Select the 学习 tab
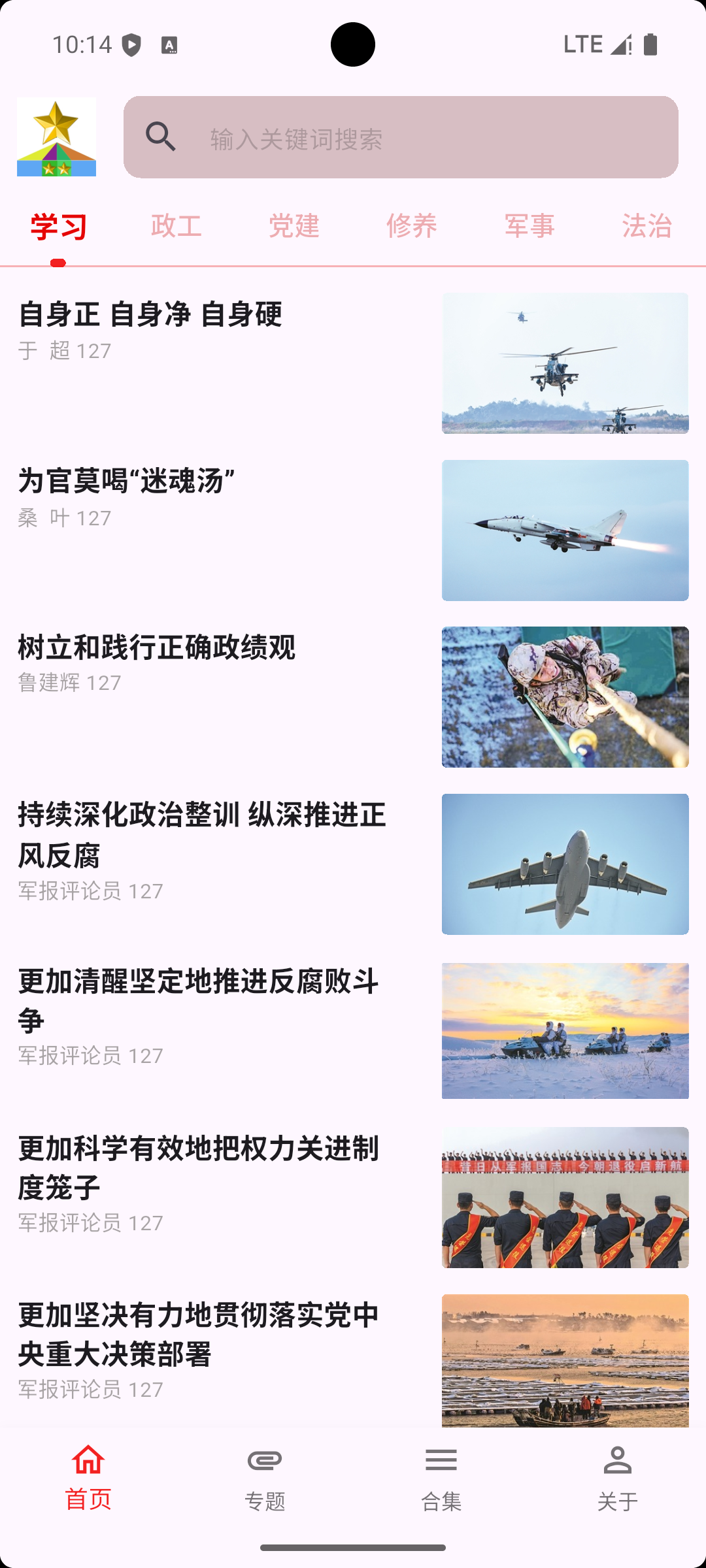The image size is (706, 1568). (59, 226)
